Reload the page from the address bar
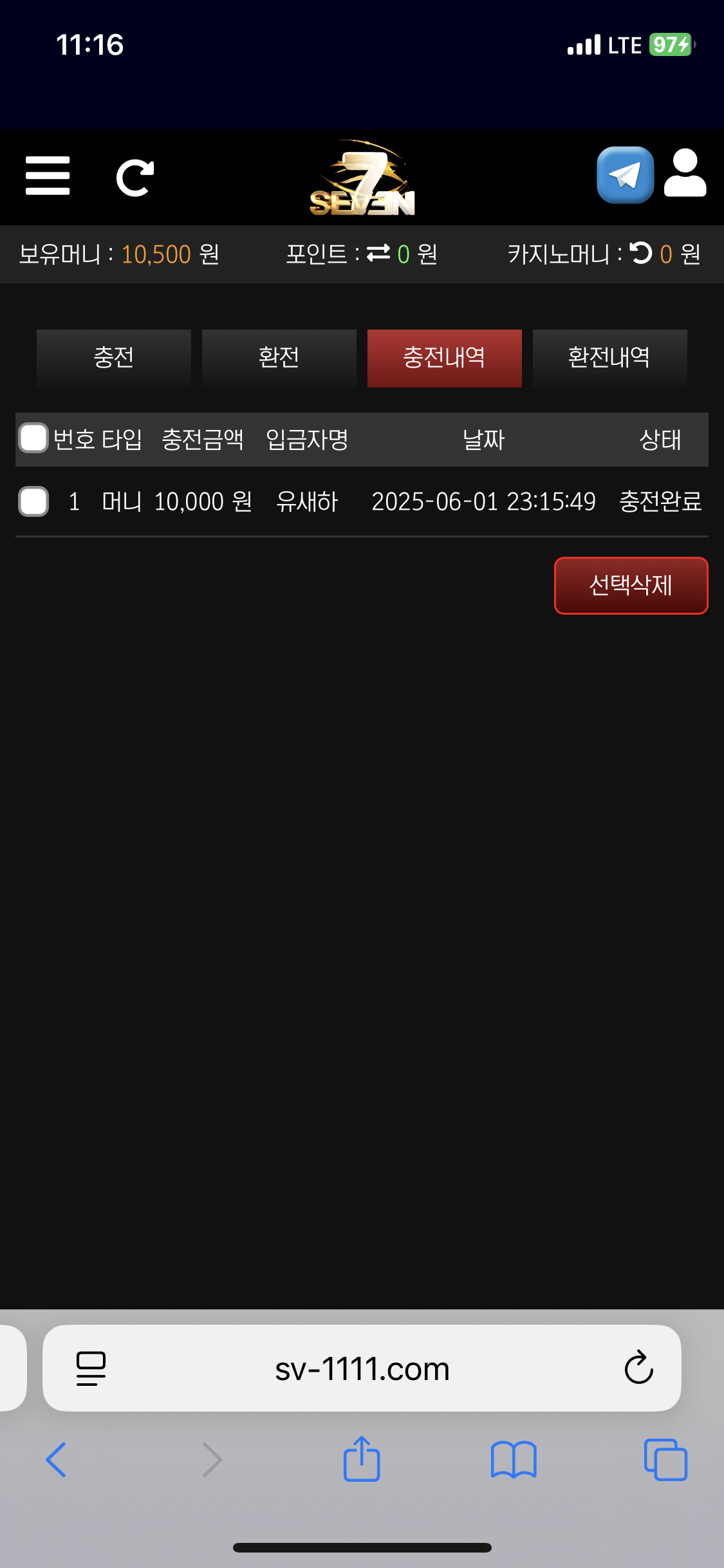Image resolution: width=724 pixels, height=1568 pixels. [x=638, y=1368]
